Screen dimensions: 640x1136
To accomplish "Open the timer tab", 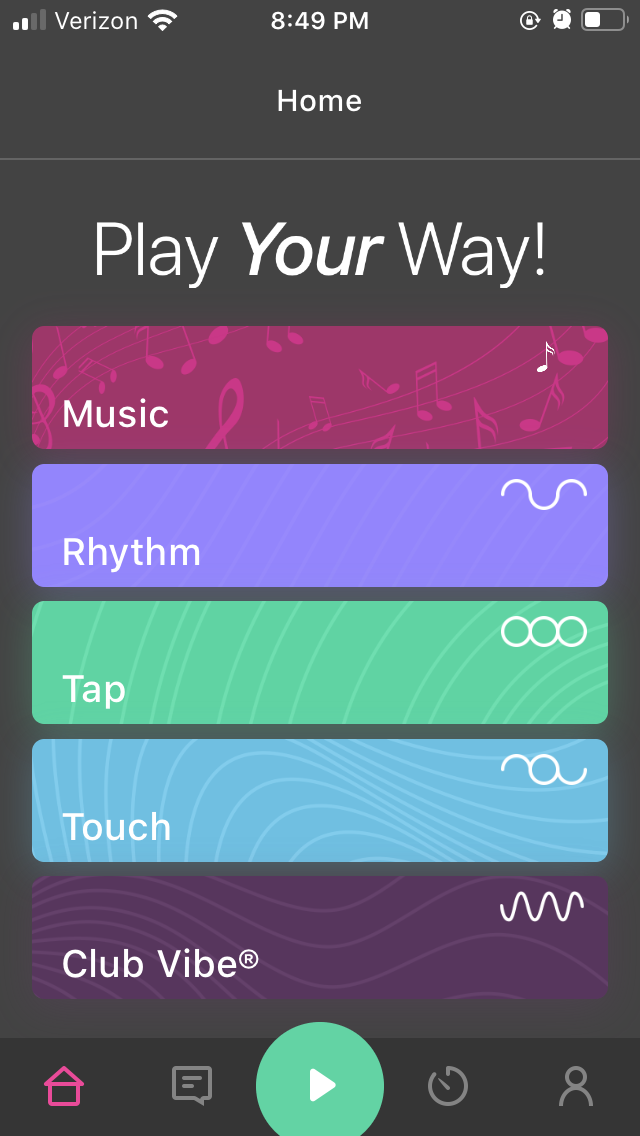I will coord(448,1086).
